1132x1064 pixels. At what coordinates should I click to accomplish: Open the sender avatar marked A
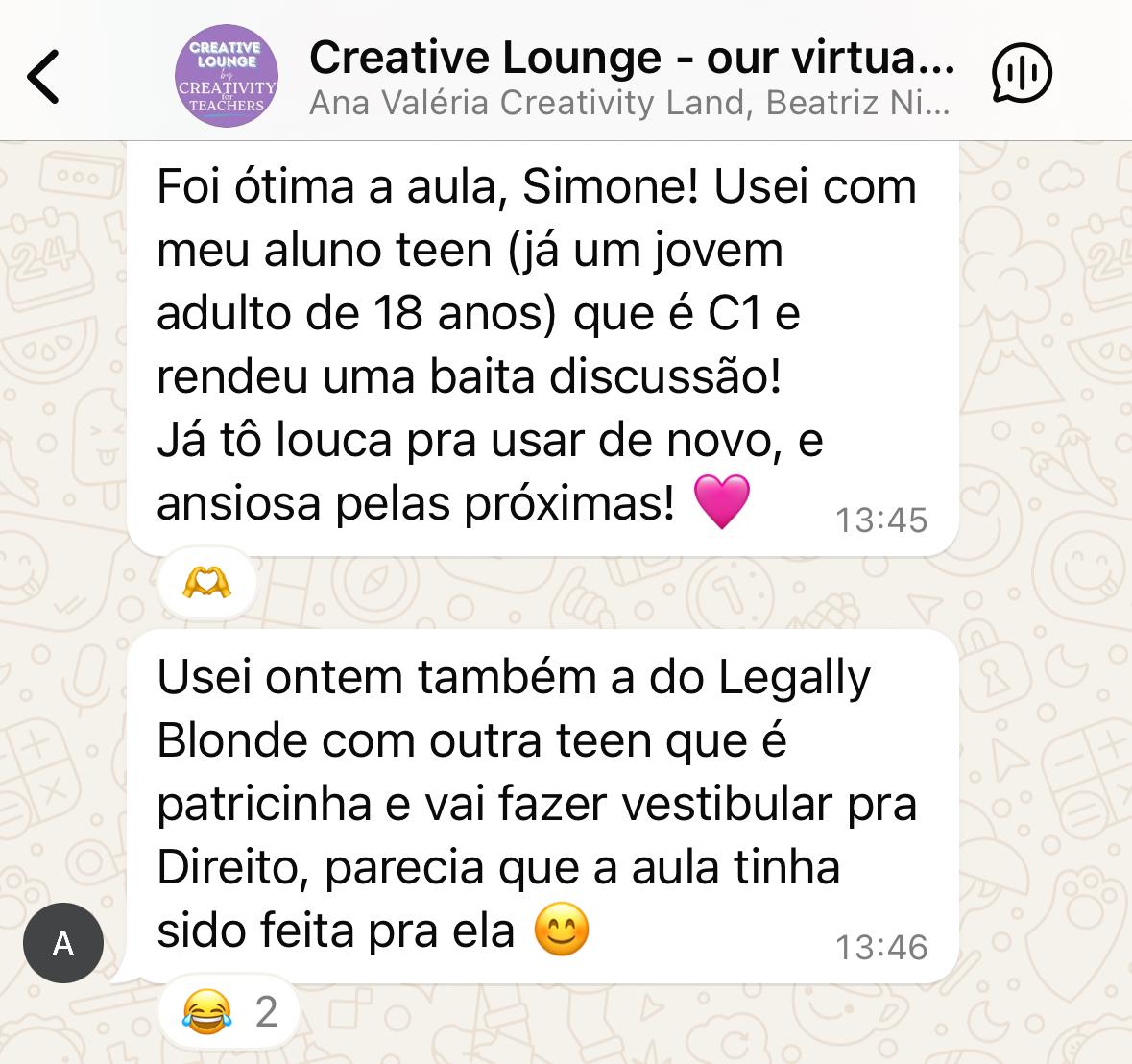pyautogui.click(x=63, y=943)
